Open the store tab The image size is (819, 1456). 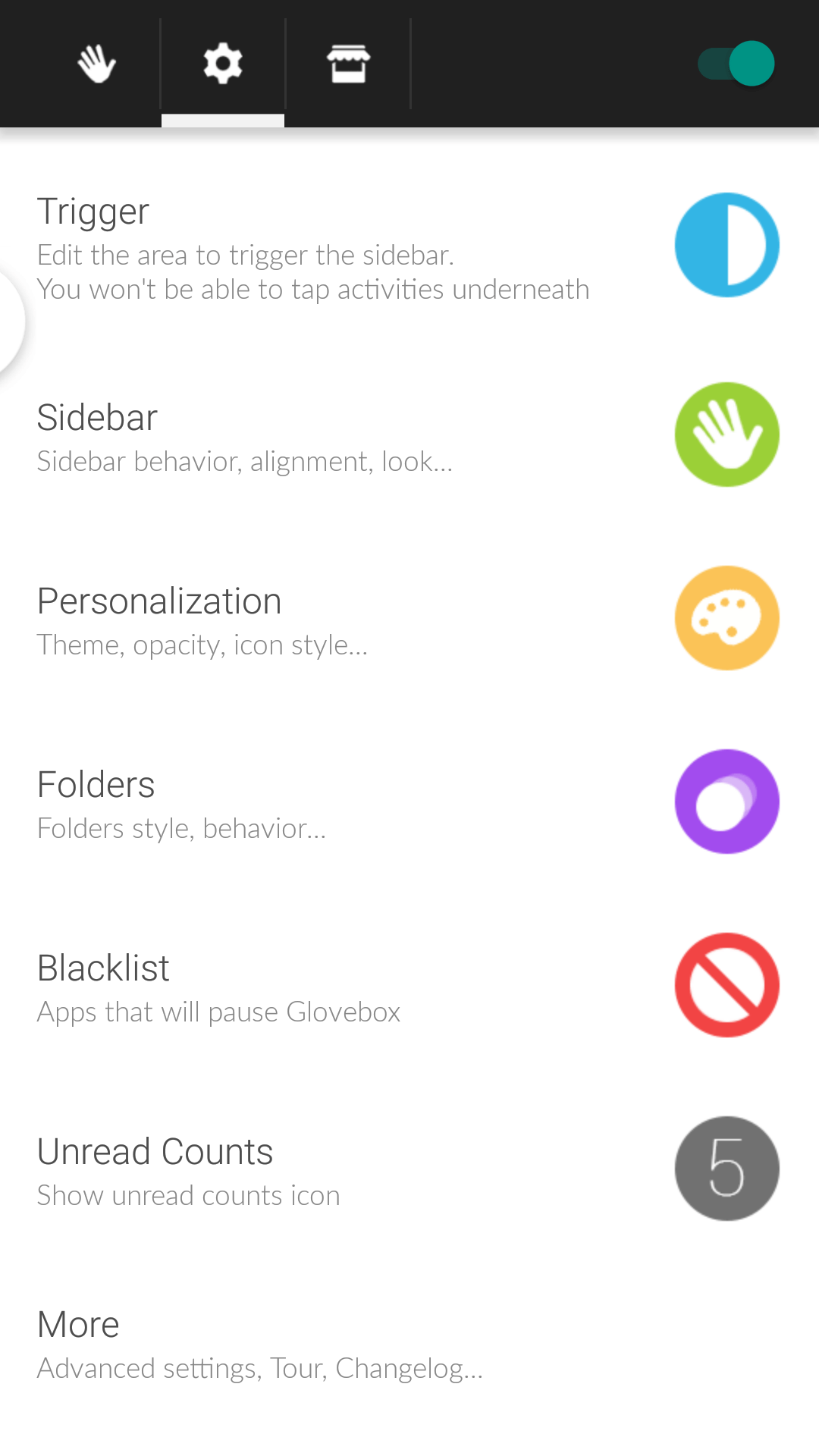(x=348, y=64)
